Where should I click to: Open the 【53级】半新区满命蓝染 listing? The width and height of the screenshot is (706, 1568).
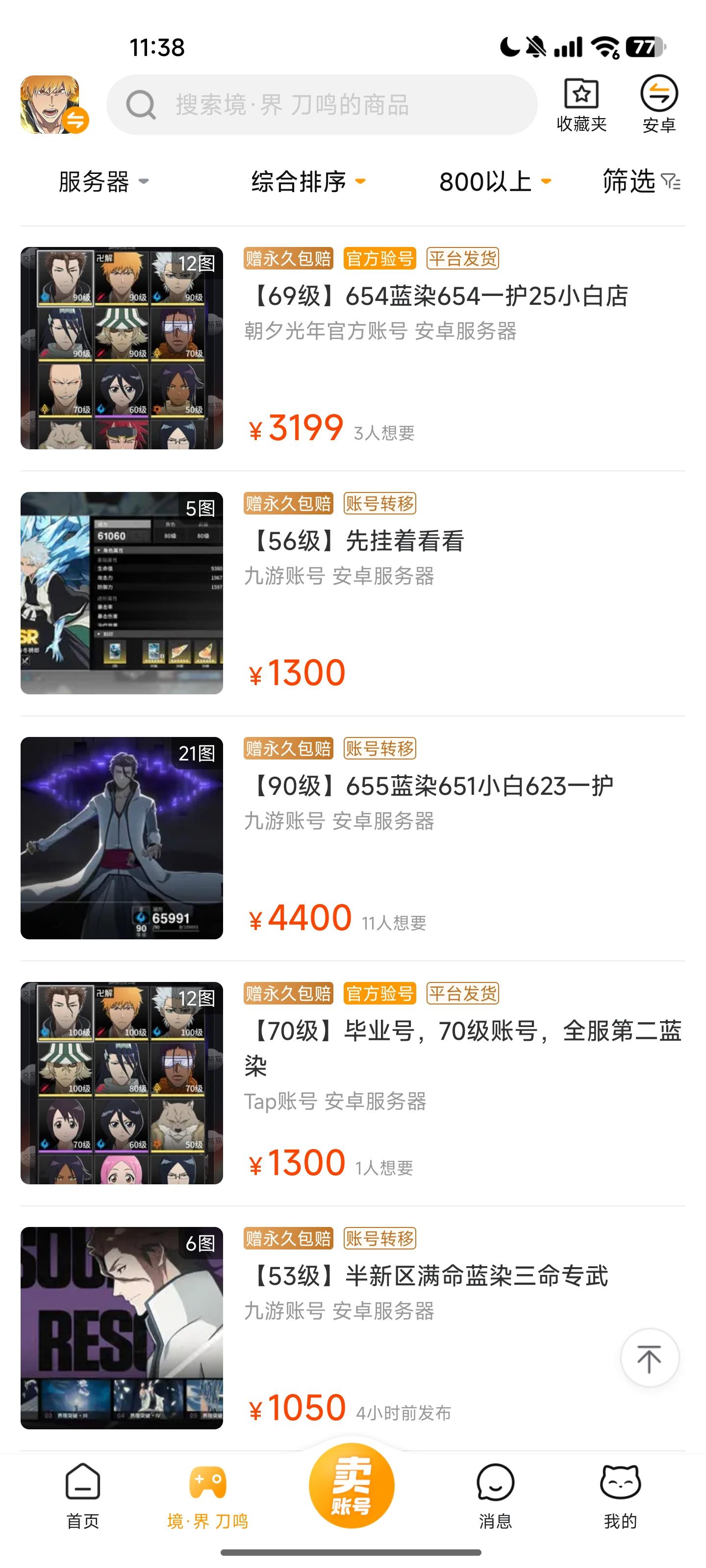point(428,1276)
